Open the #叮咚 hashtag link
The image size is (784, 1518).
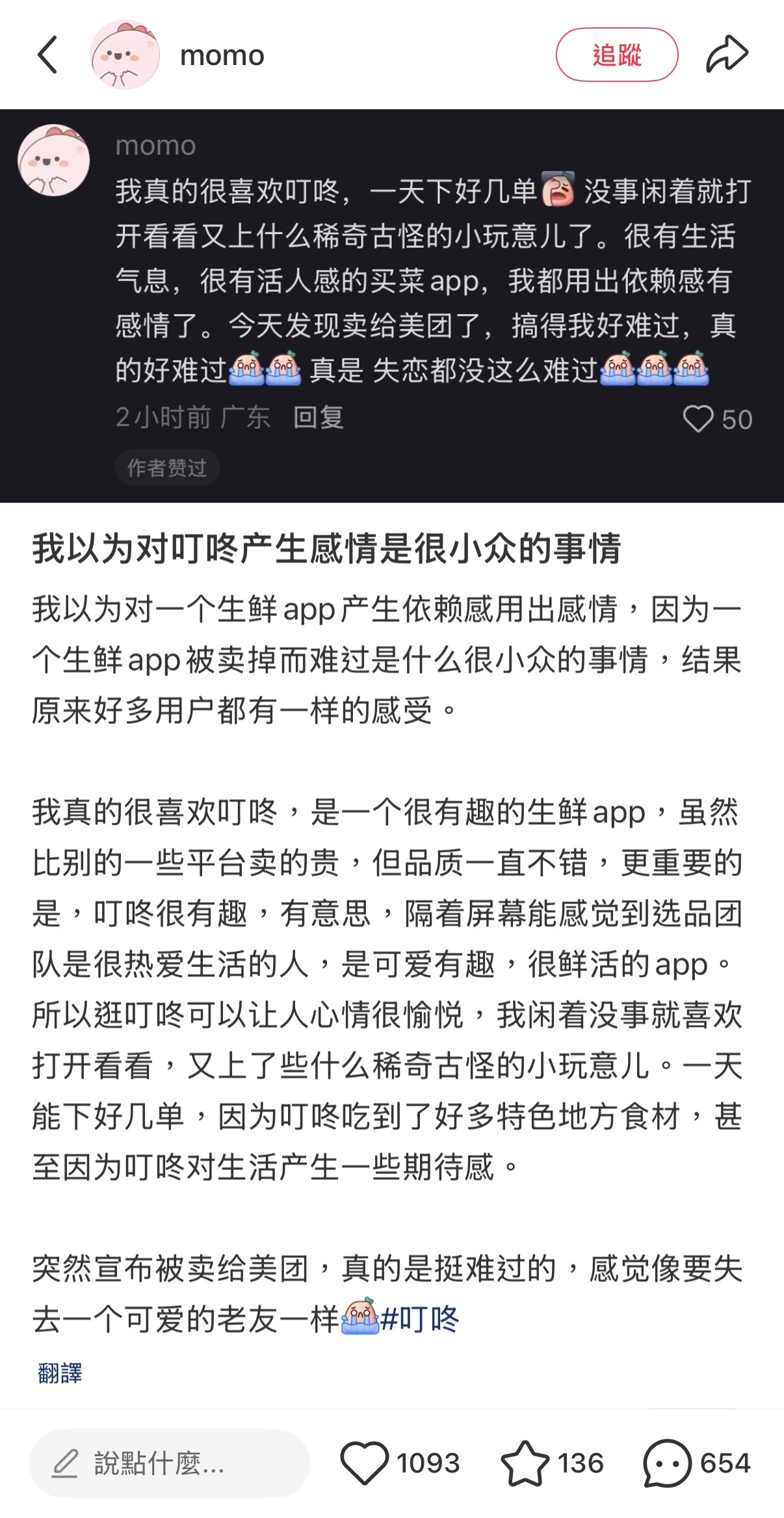(x=420, y=1319)
